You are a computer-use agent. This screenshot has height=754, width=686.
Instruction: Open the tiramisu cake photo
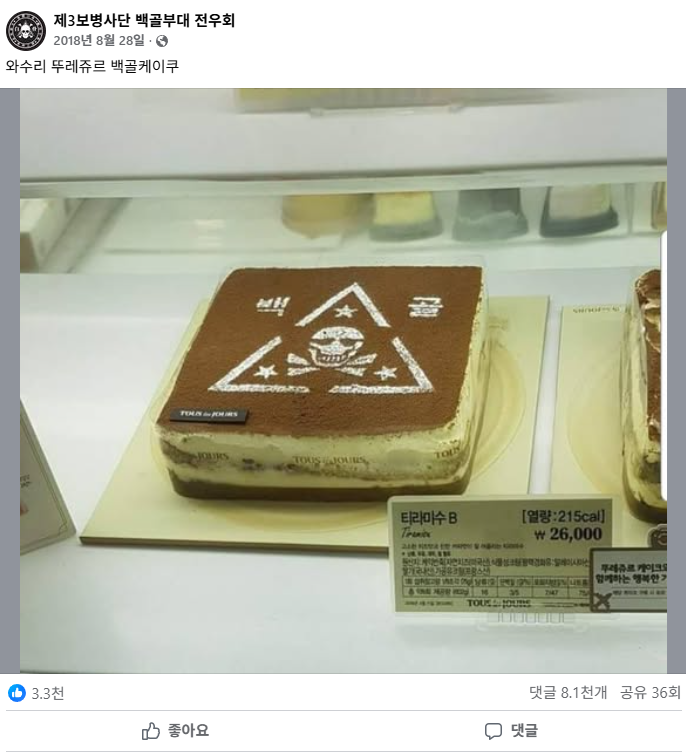pos(343,380)
